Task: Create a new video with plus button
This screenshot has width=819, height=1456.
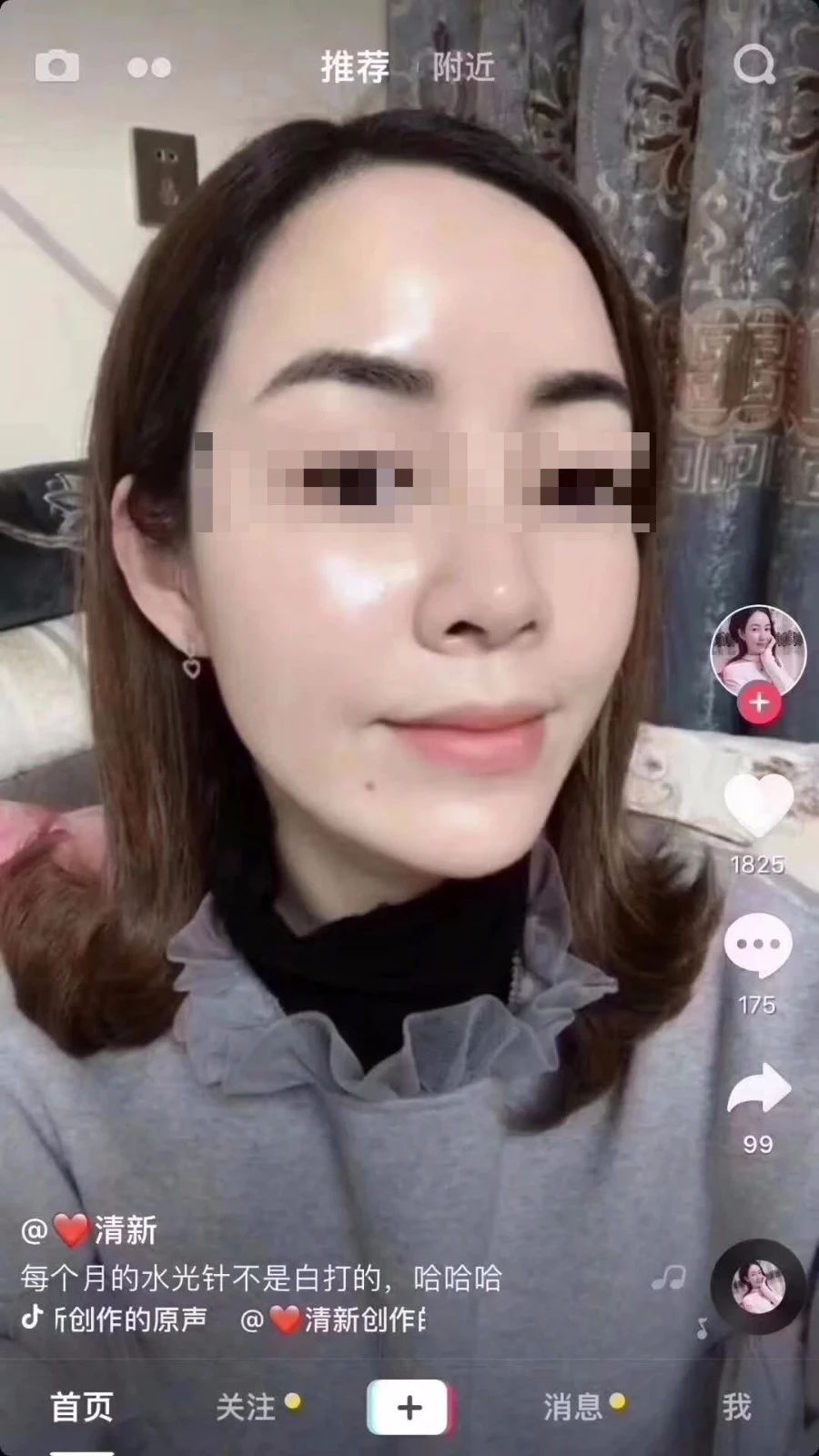Action: 409,1407
